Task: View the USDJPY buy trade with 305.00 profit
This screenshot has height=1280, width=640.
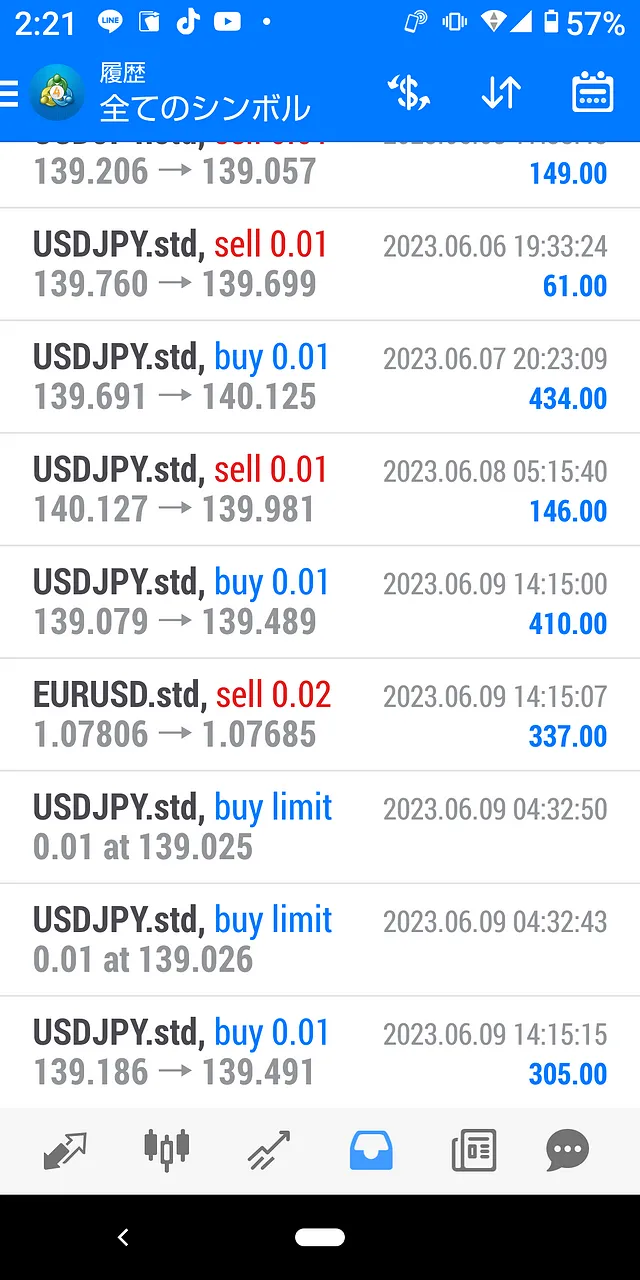Action: click(x=320, y=1052)
